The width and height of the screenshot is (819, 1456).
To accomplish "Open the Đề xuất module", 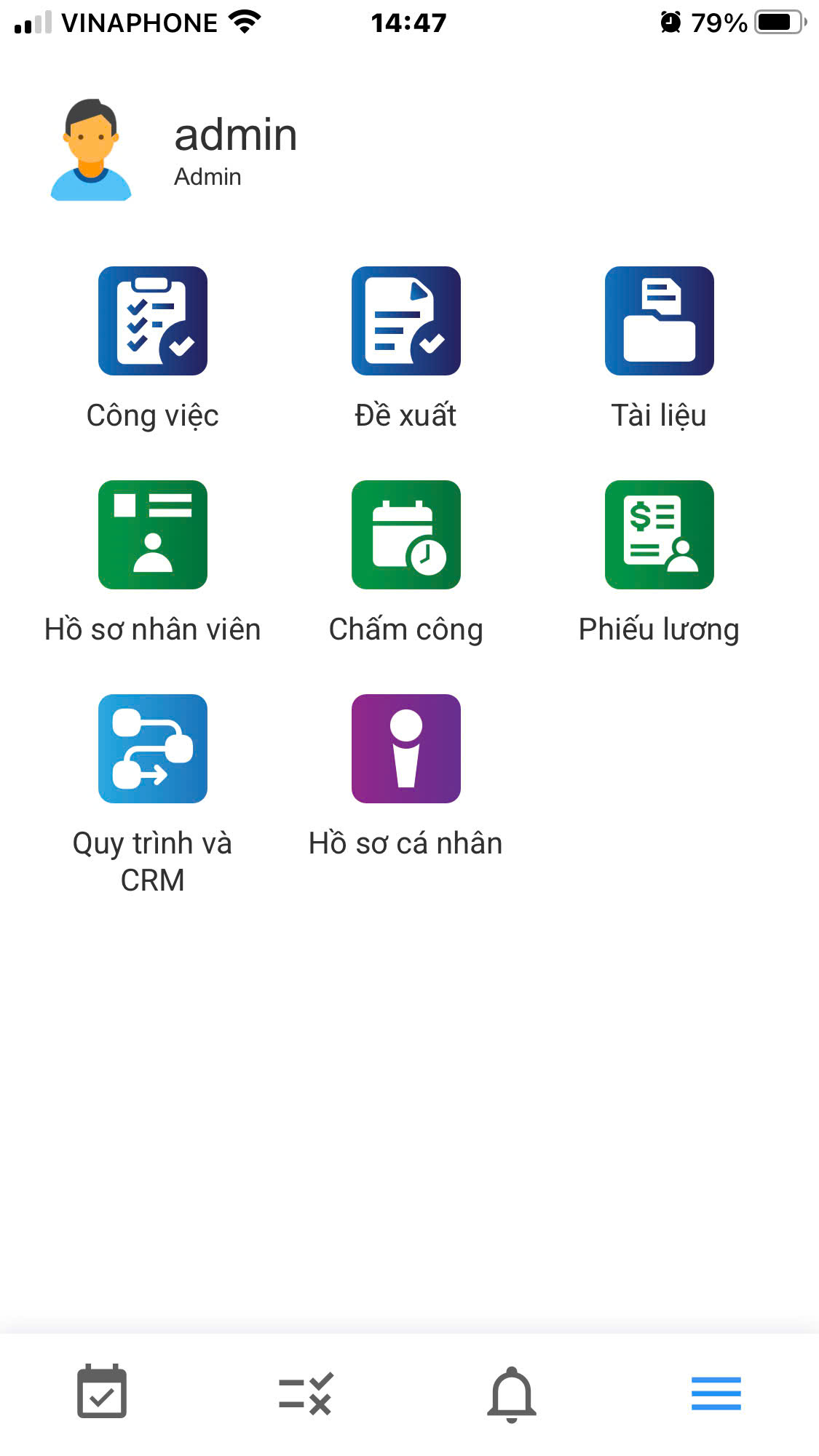I will [405, 321].
